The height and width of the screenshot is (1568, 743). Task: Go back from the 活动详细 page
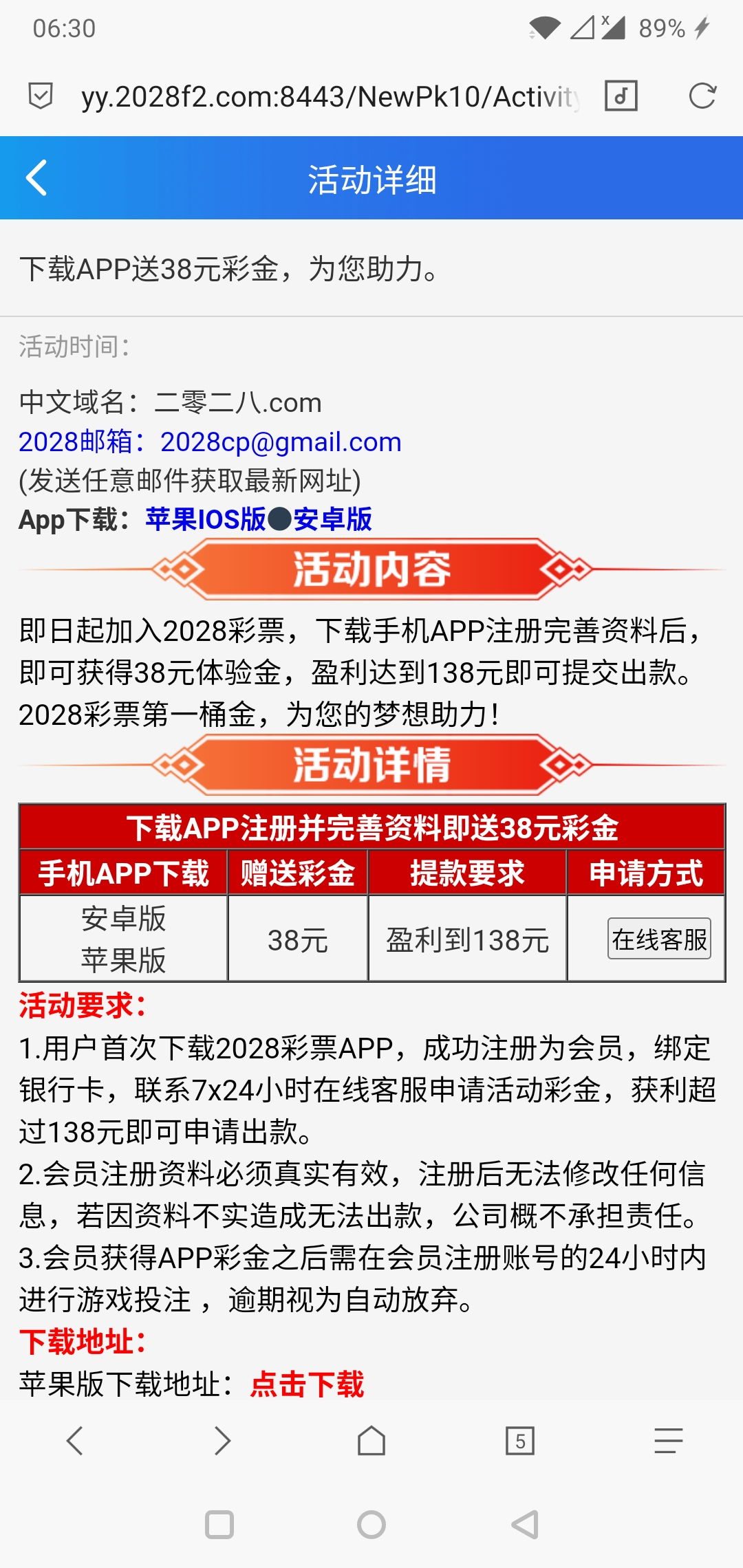(x=36, y=178)
